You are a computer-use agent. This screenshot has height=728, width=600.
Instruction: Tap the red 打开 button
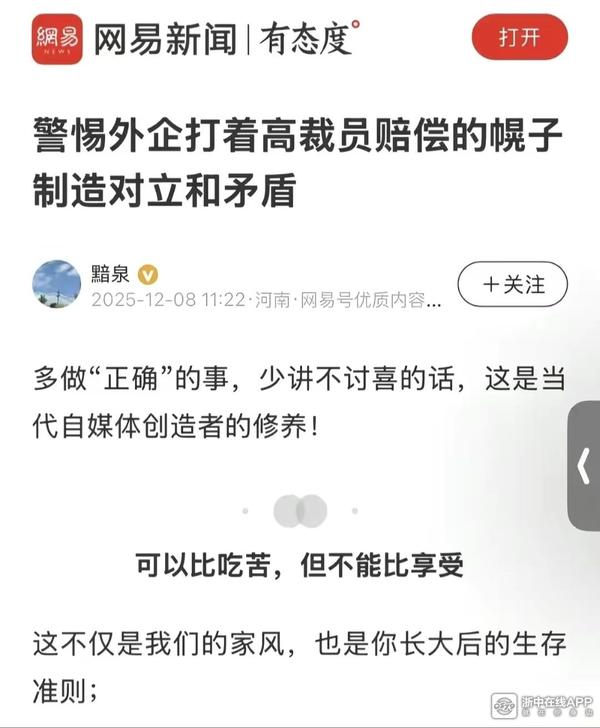(519, 38)
